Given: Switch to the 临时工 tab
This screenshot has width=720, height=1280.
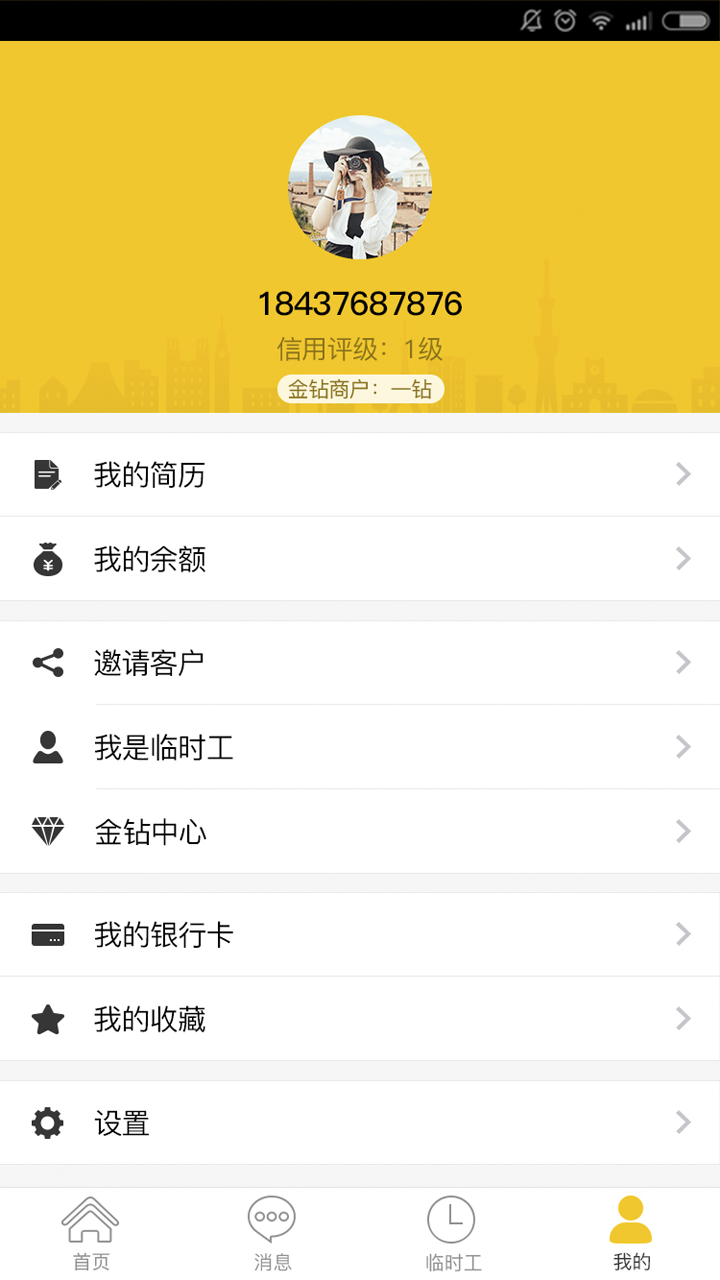Looking at the screenshot, I should tap(452, 1234).
